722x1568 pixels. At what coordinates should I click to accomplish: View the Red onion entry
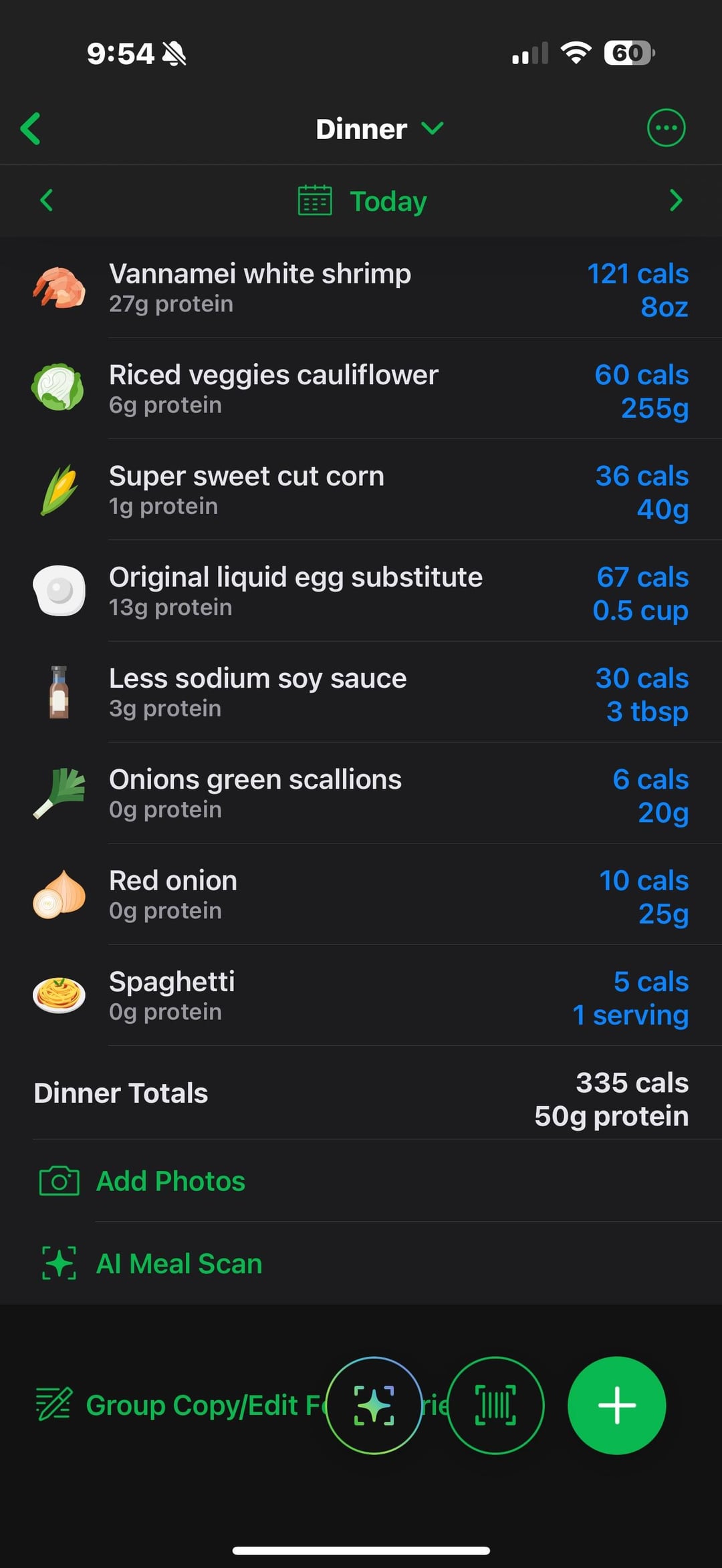click(x=361, y=894)
